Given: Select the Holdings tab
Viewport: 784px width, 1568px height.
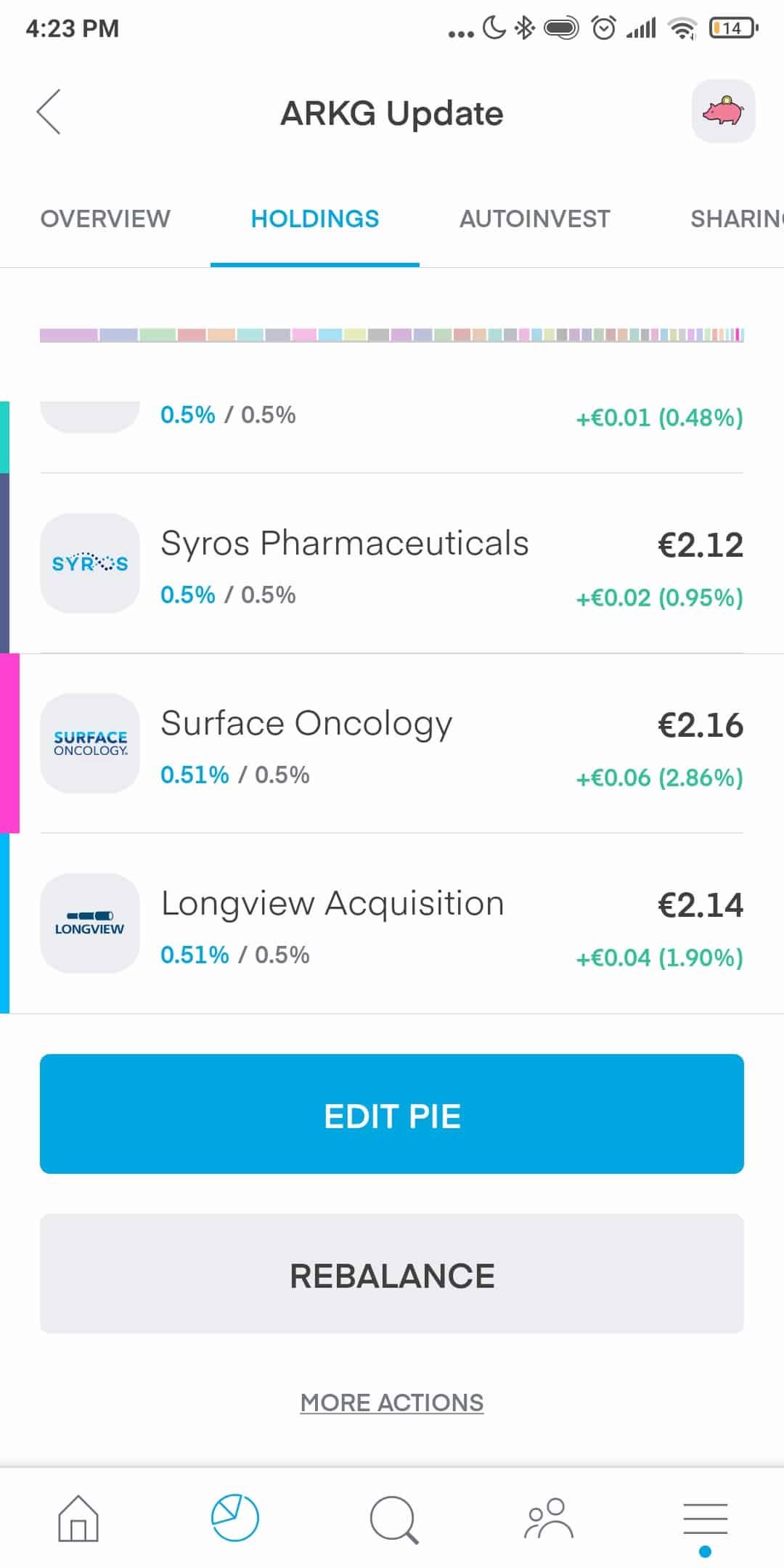Looking at the screenshot, I should pos(315,219).
